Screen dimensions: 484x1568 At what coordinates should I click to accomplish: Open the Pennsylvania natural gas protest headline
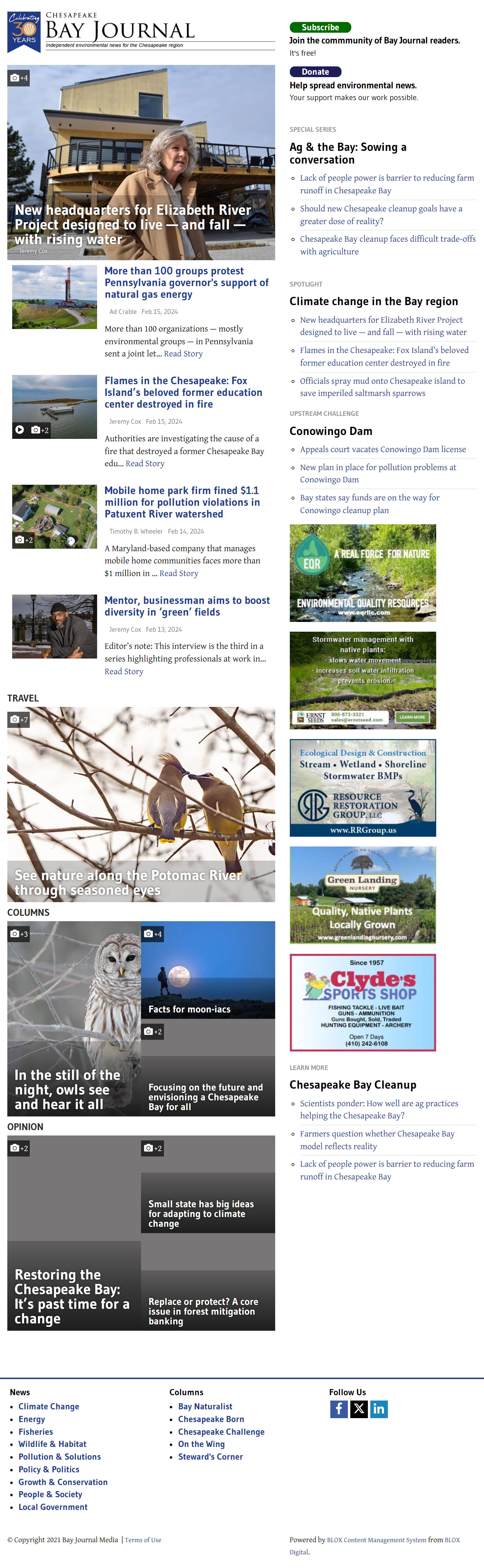[186, 282]
